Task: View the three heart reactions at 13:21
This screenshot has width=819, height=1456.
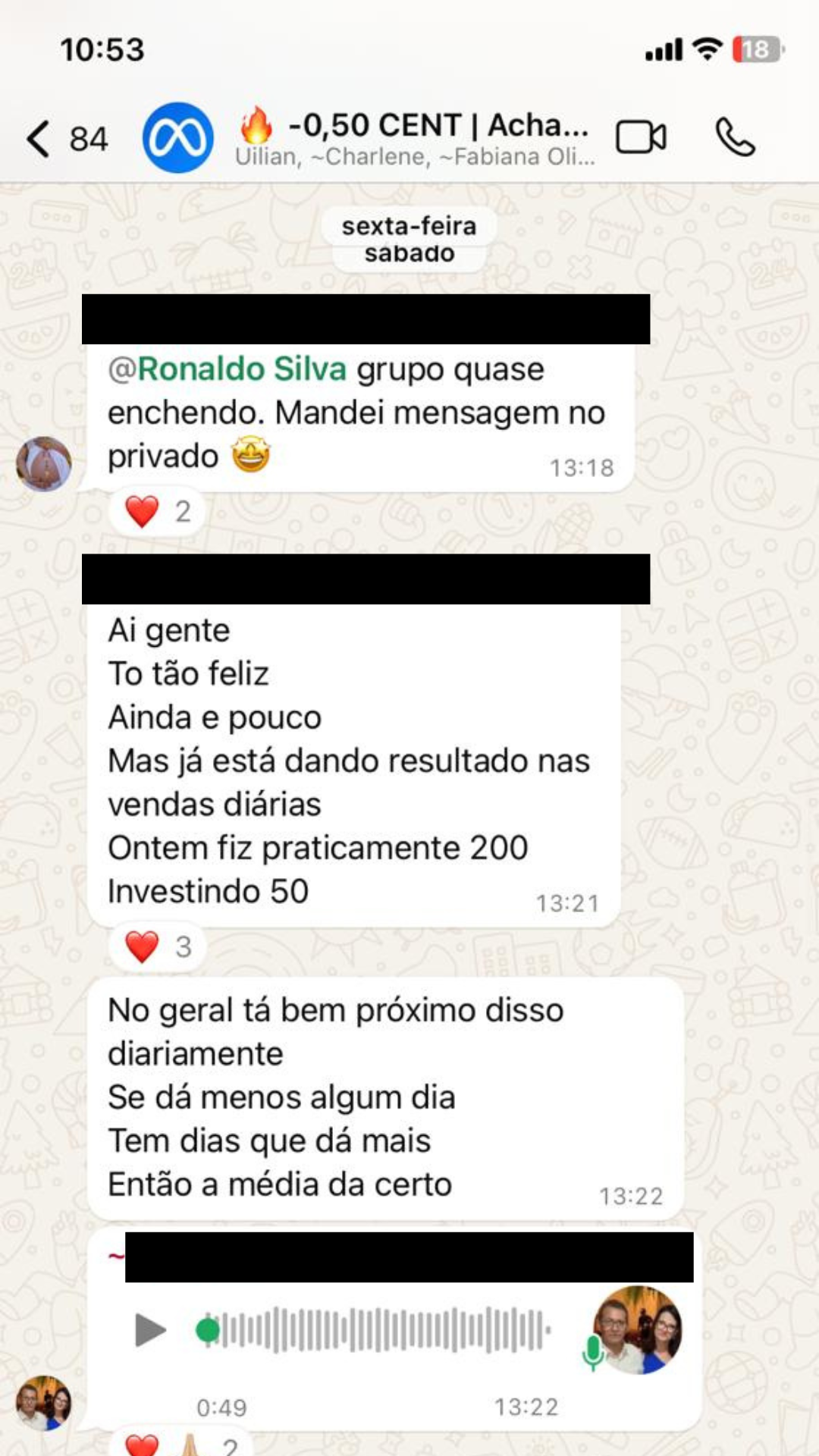Action: (x=158, y=946)
